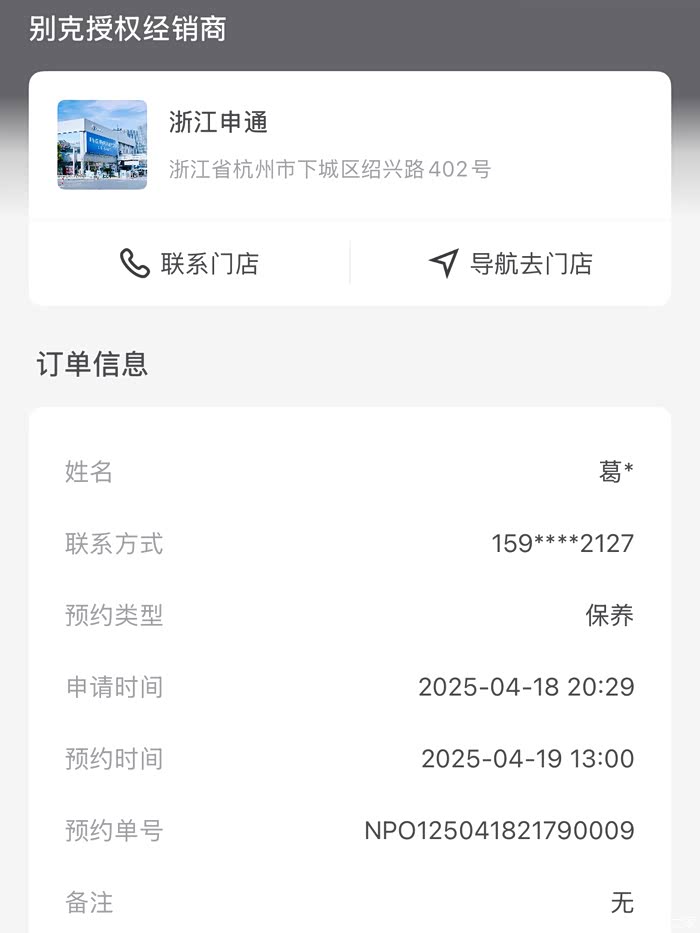Tap 导航去门店 to navigate to the store
700x933 pixels.
(510, 264)
